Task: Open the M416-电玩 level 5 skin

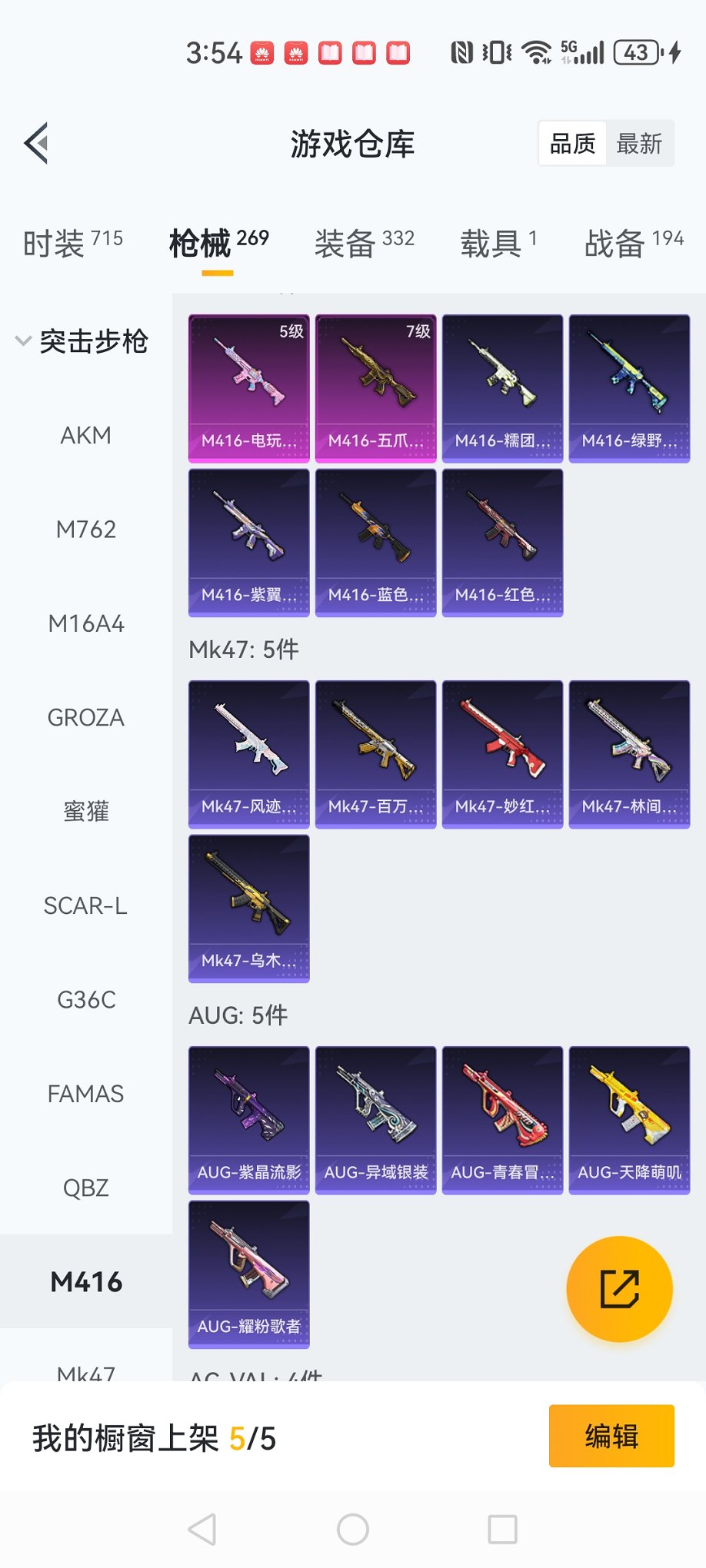Action: (249, 387)
